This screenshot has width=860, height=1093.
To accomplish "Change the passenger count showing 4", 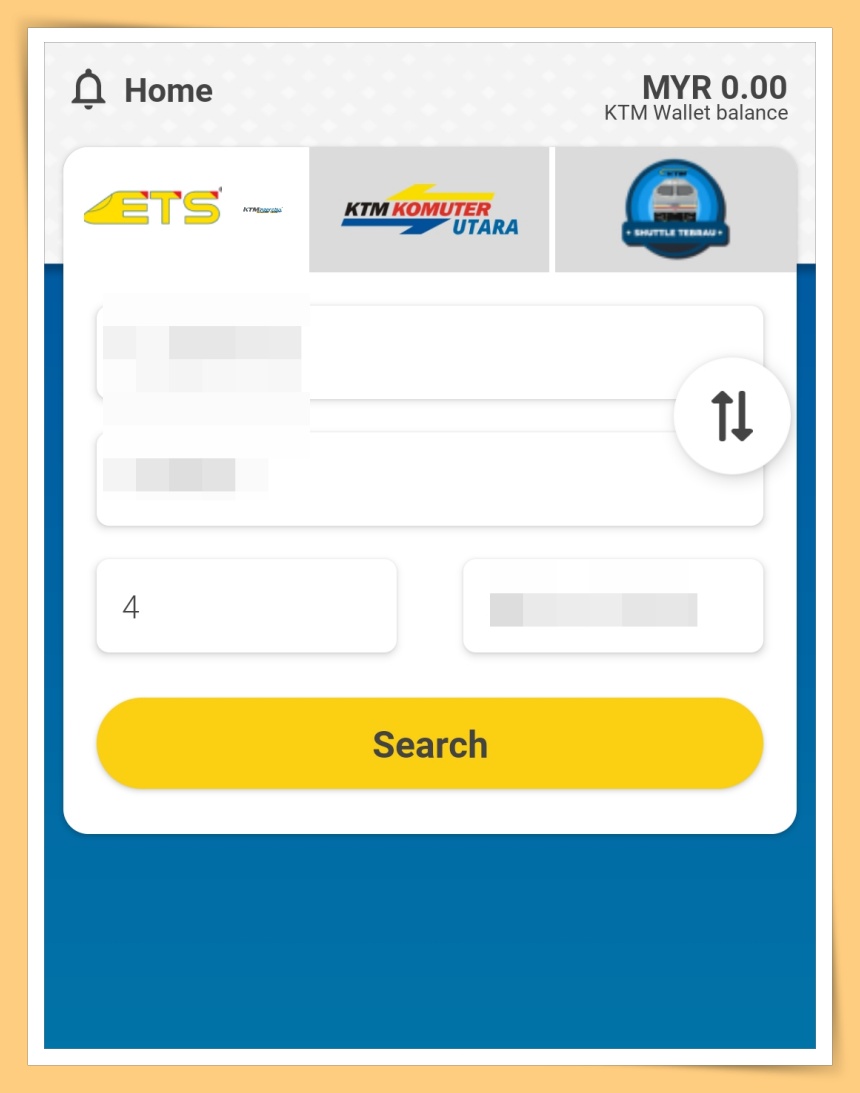I will pyautogui.click(x=246, y=606).
